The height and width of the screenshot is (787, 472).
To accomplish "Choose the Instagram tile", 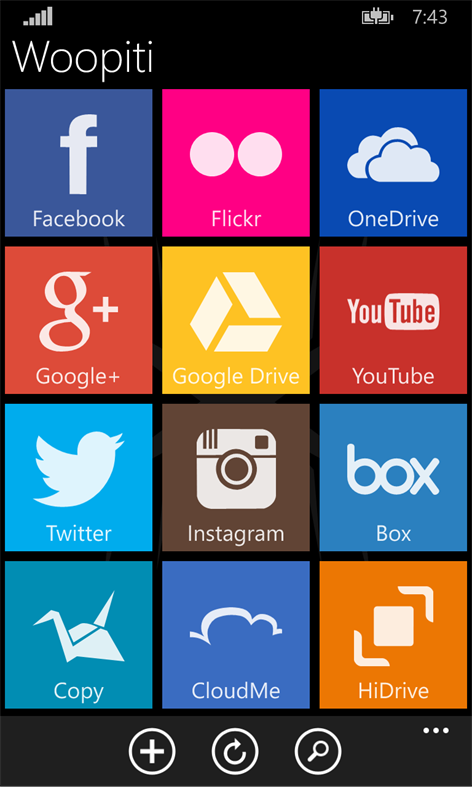I will [x=236, y=477].
